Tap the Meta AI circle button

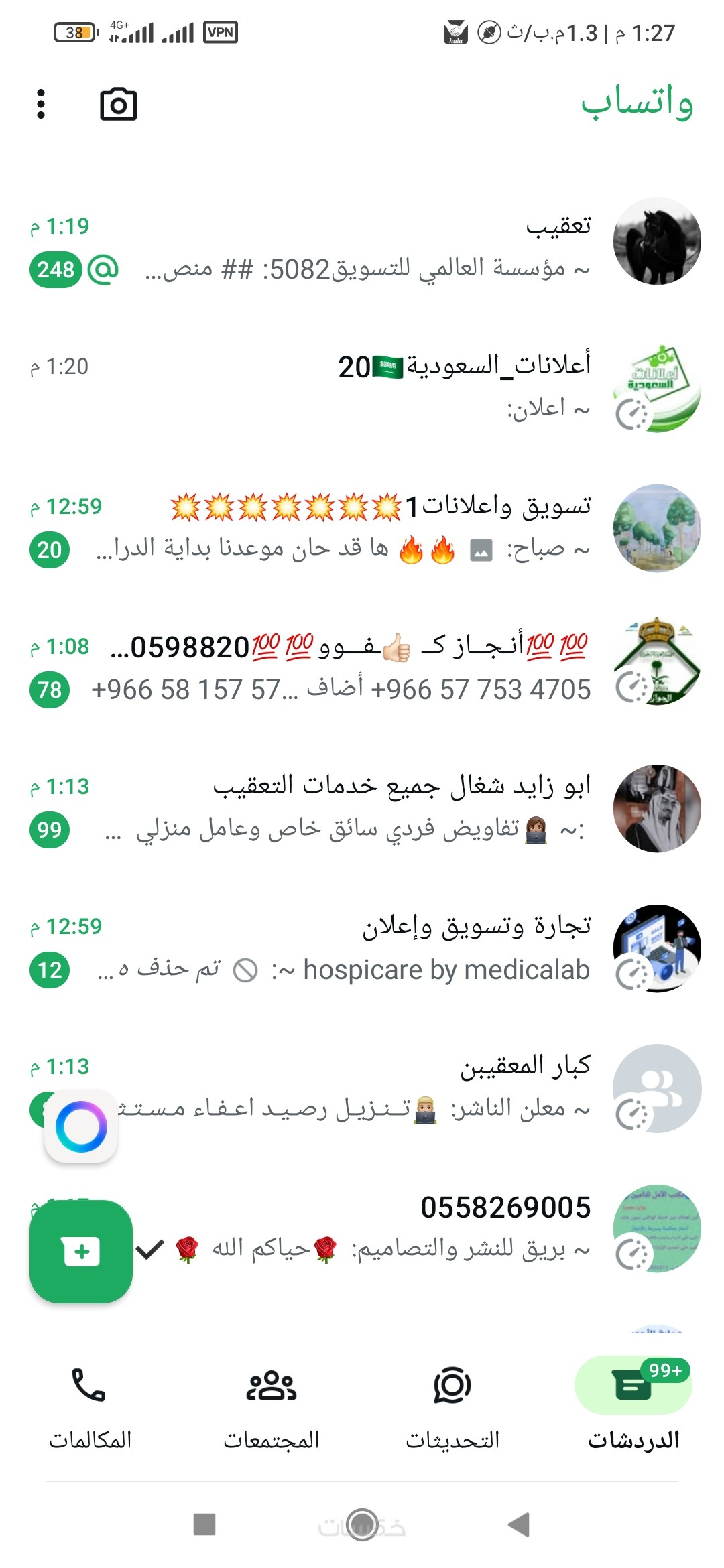click(81, 1126)
